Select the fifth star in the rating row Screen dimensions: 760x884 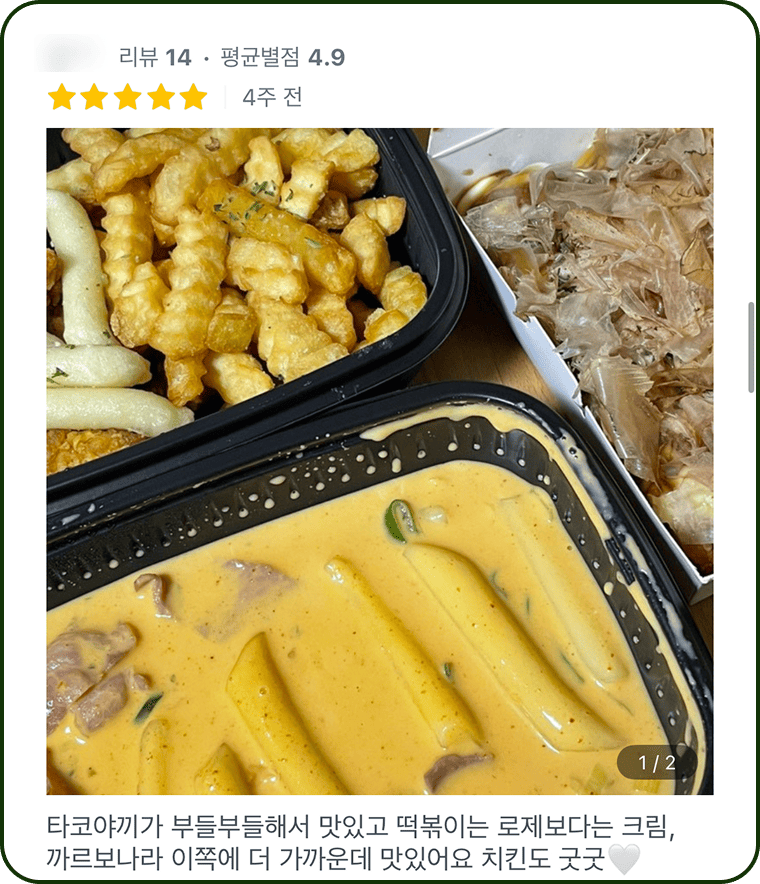pyautogui.click(x=193, y=98)
